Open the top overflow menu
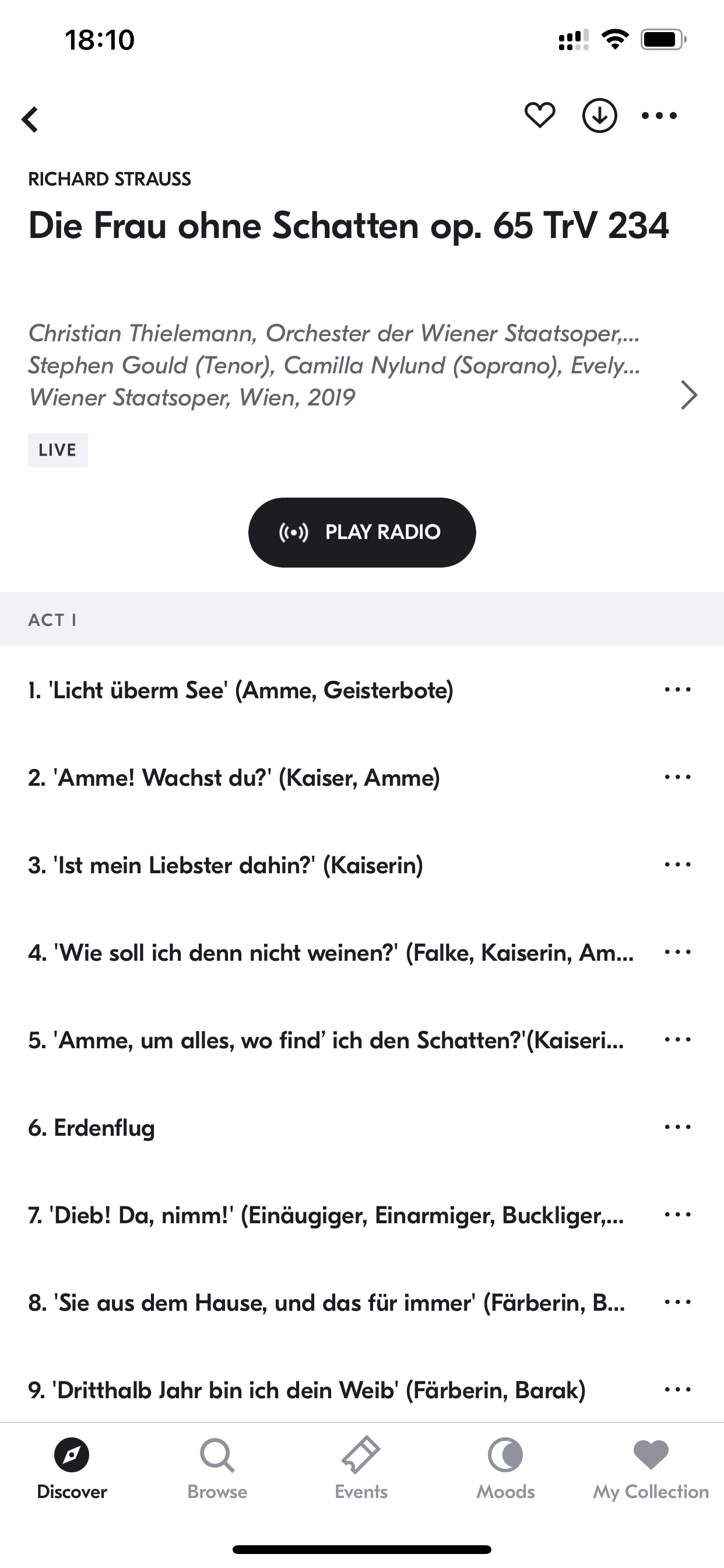The height and width of the screenshot is (1568, 724). tap(659, 116)
